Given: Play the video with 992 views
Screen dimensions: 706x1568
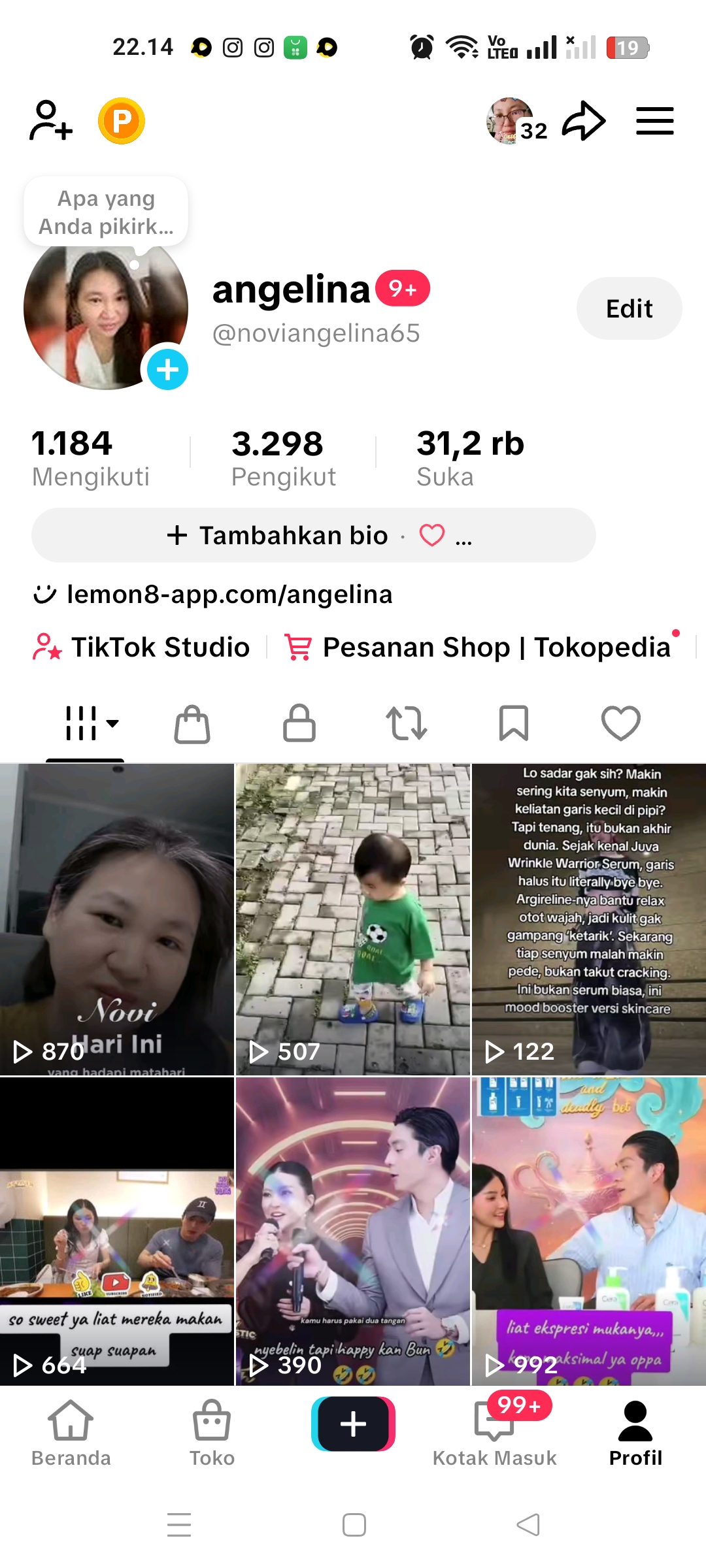Looking at the screenshot, I should (589, 1231).
